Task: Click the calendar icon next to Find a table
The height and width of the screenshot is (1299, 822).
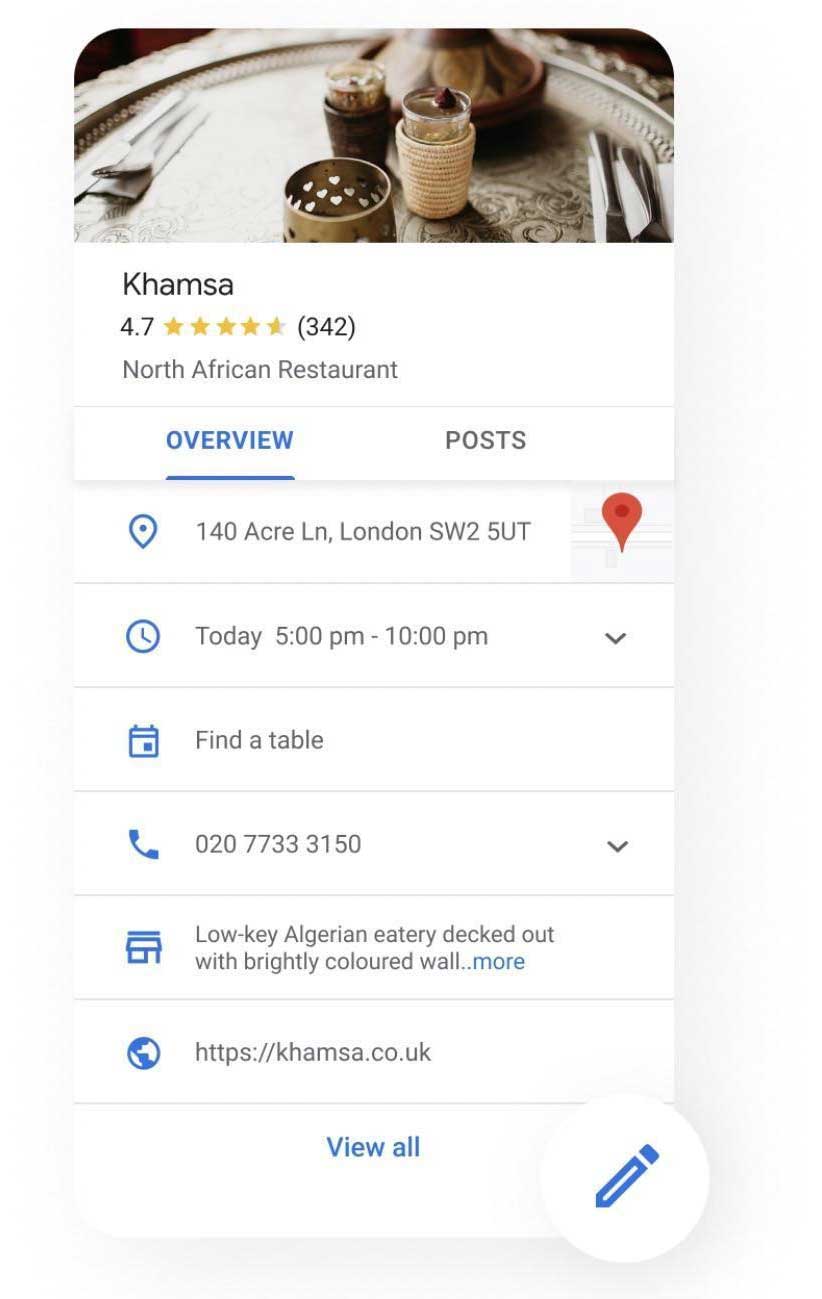Action: [x=144, y=740]
